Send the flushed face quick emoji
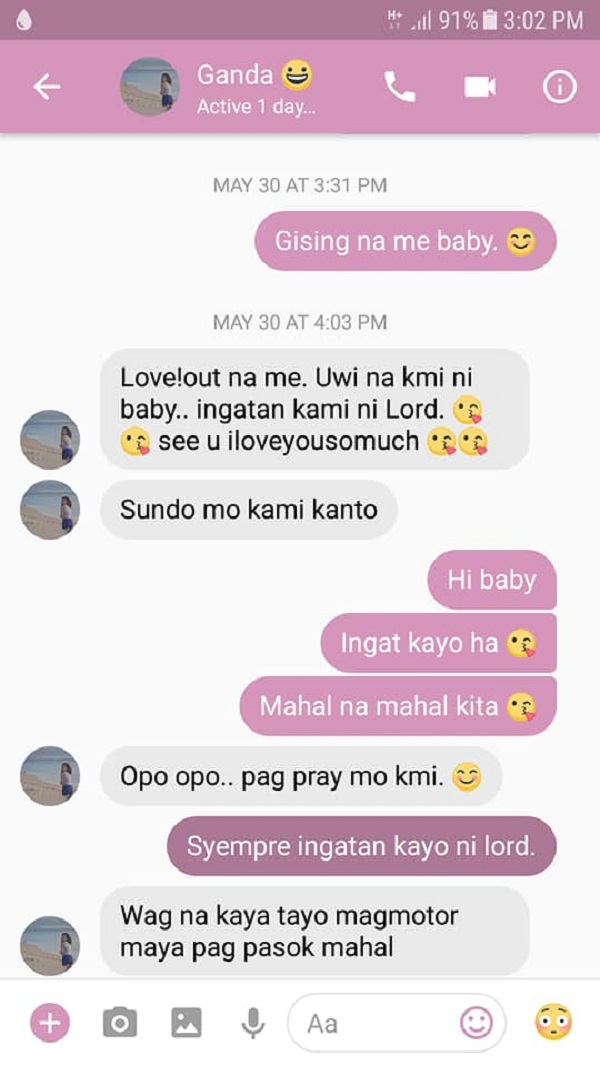The image size is (600, 1066). 551,1022
